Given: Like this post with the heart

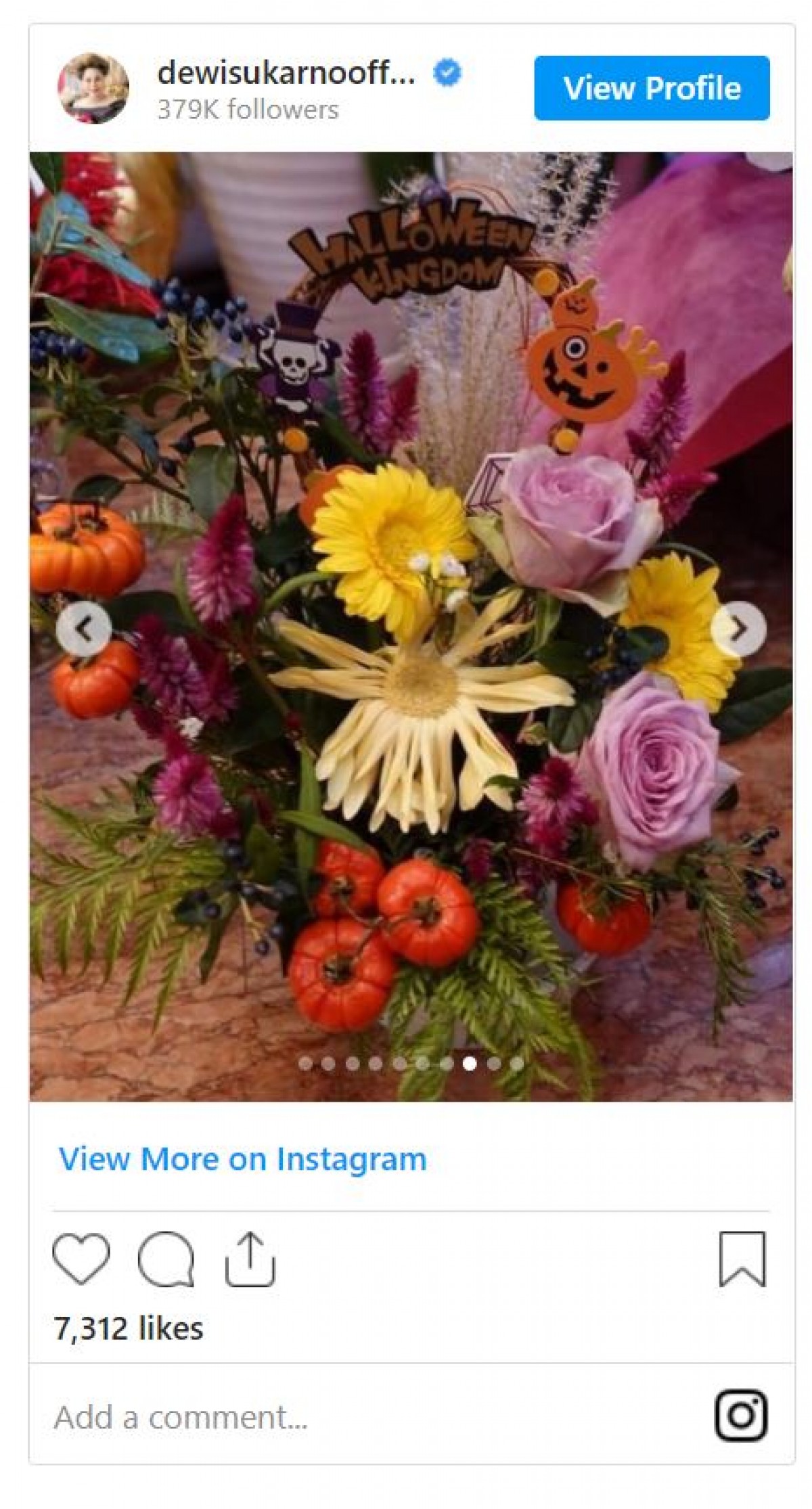Looking at the screenshot, I should (x=81, y=1259).
